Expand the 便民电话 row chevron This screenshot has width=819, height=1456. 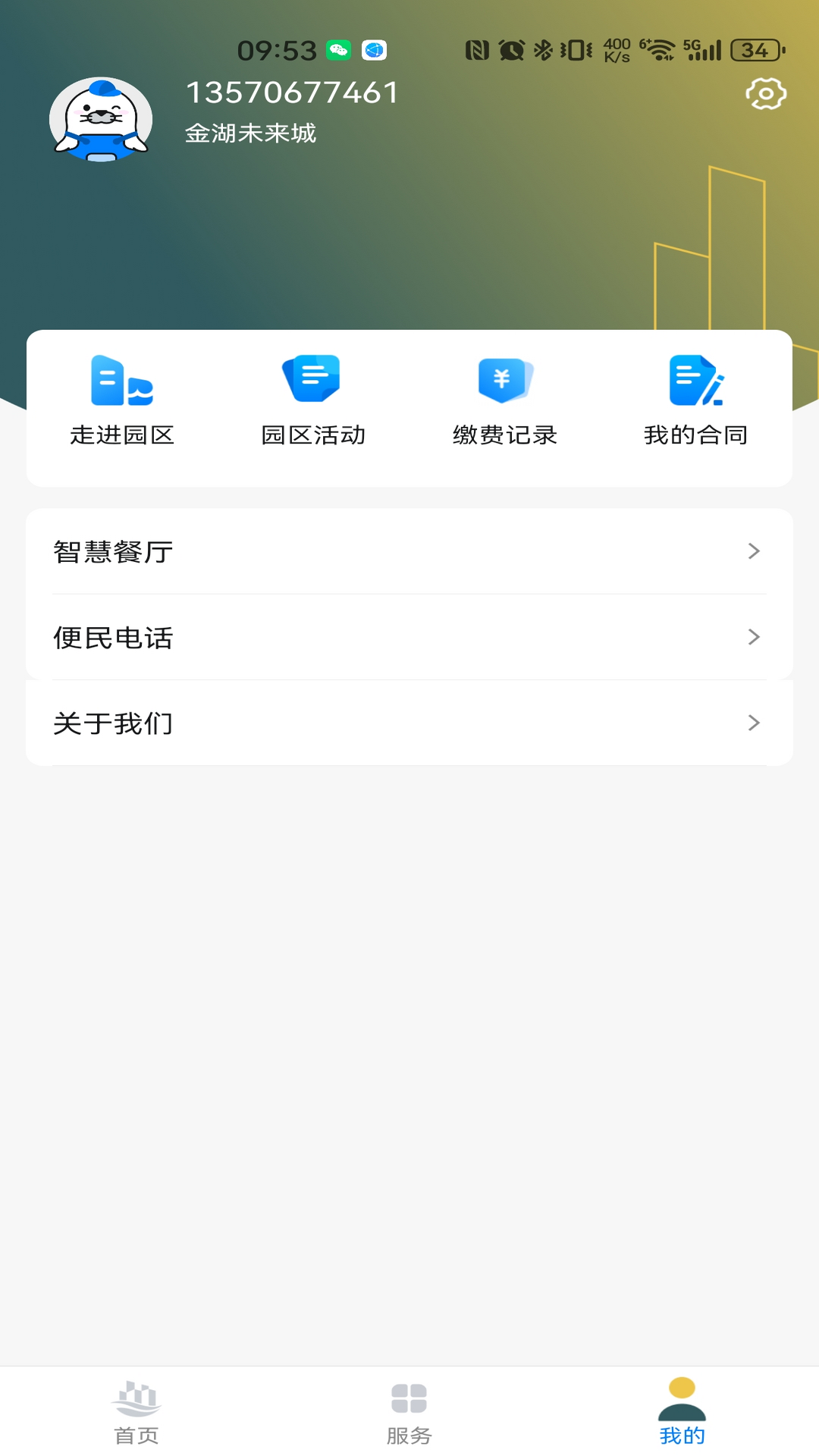753,637
